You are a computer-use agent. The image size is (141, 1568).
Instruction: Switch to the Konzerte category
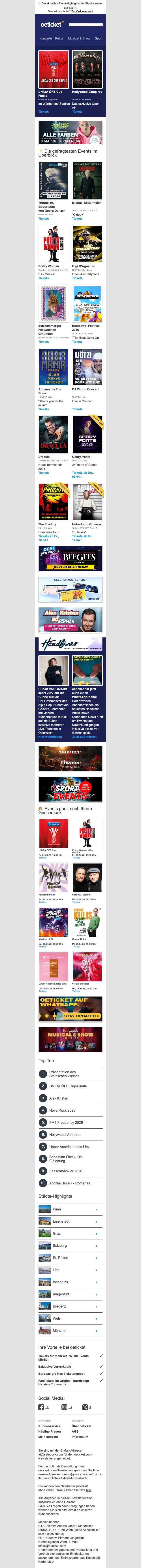click(x=46, y=38)
